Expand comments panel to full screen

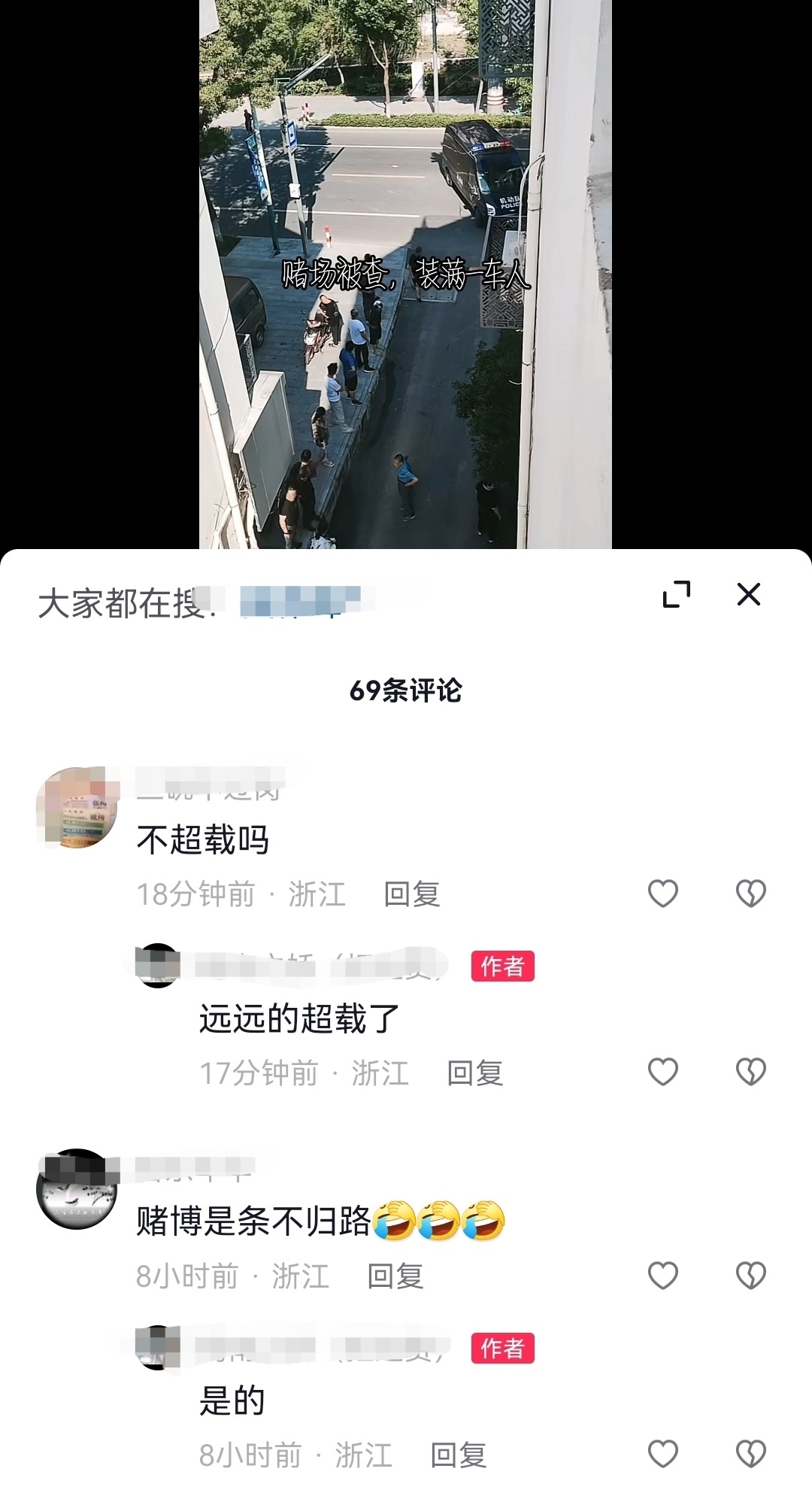click(676, 594)
